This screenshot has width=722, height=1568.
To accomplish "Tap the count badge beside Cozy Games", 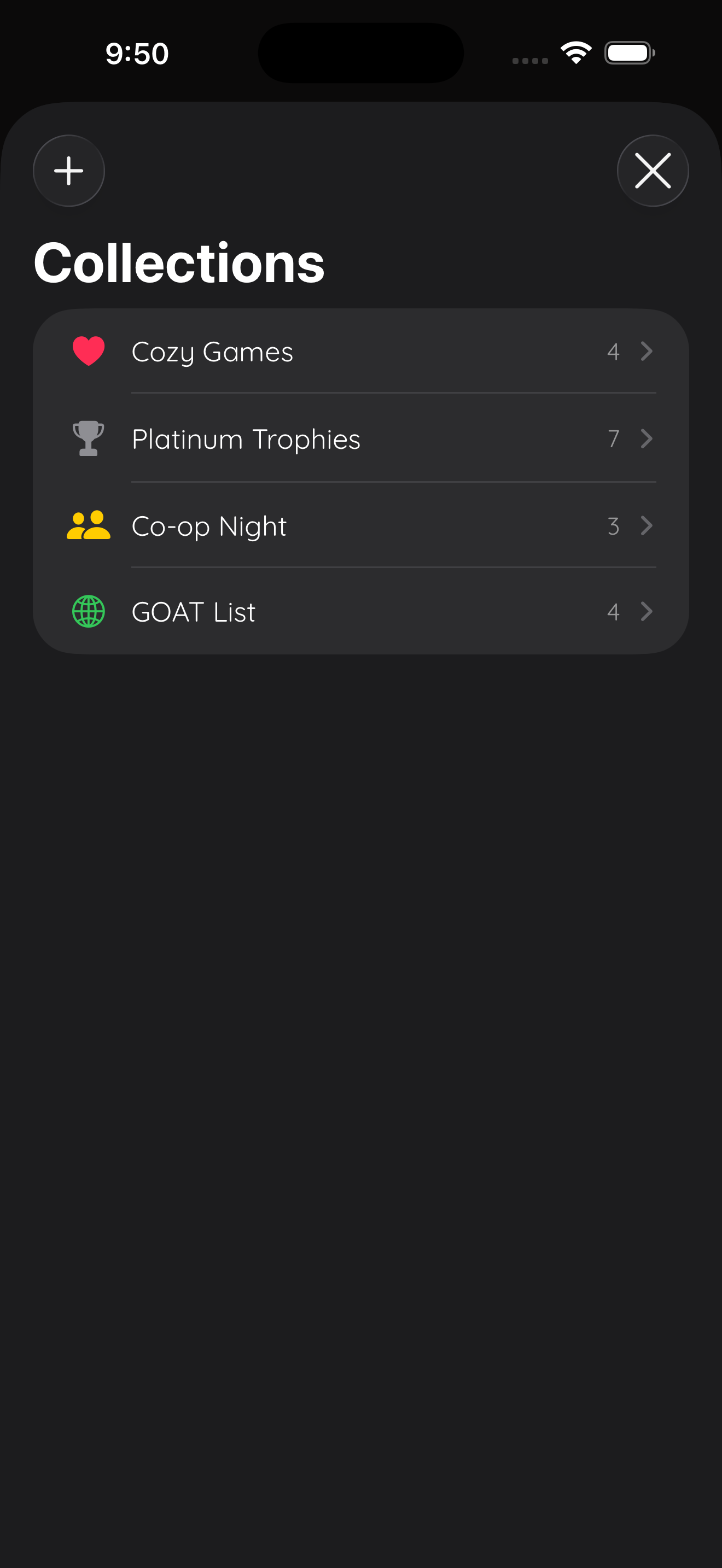I will [614, 351].
